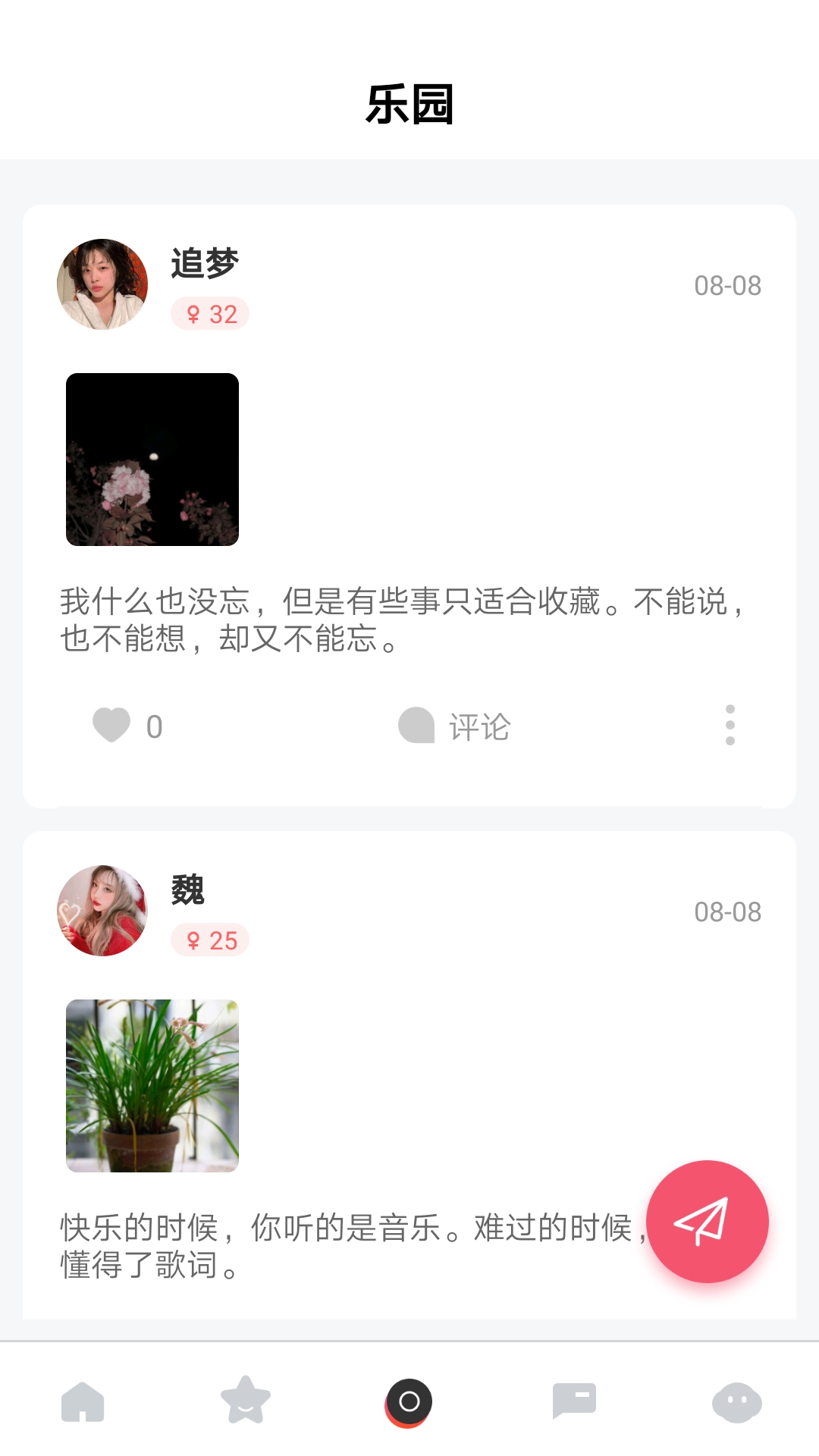
Task: Open the smiley profile icon
Action: tap(736, 1401)
